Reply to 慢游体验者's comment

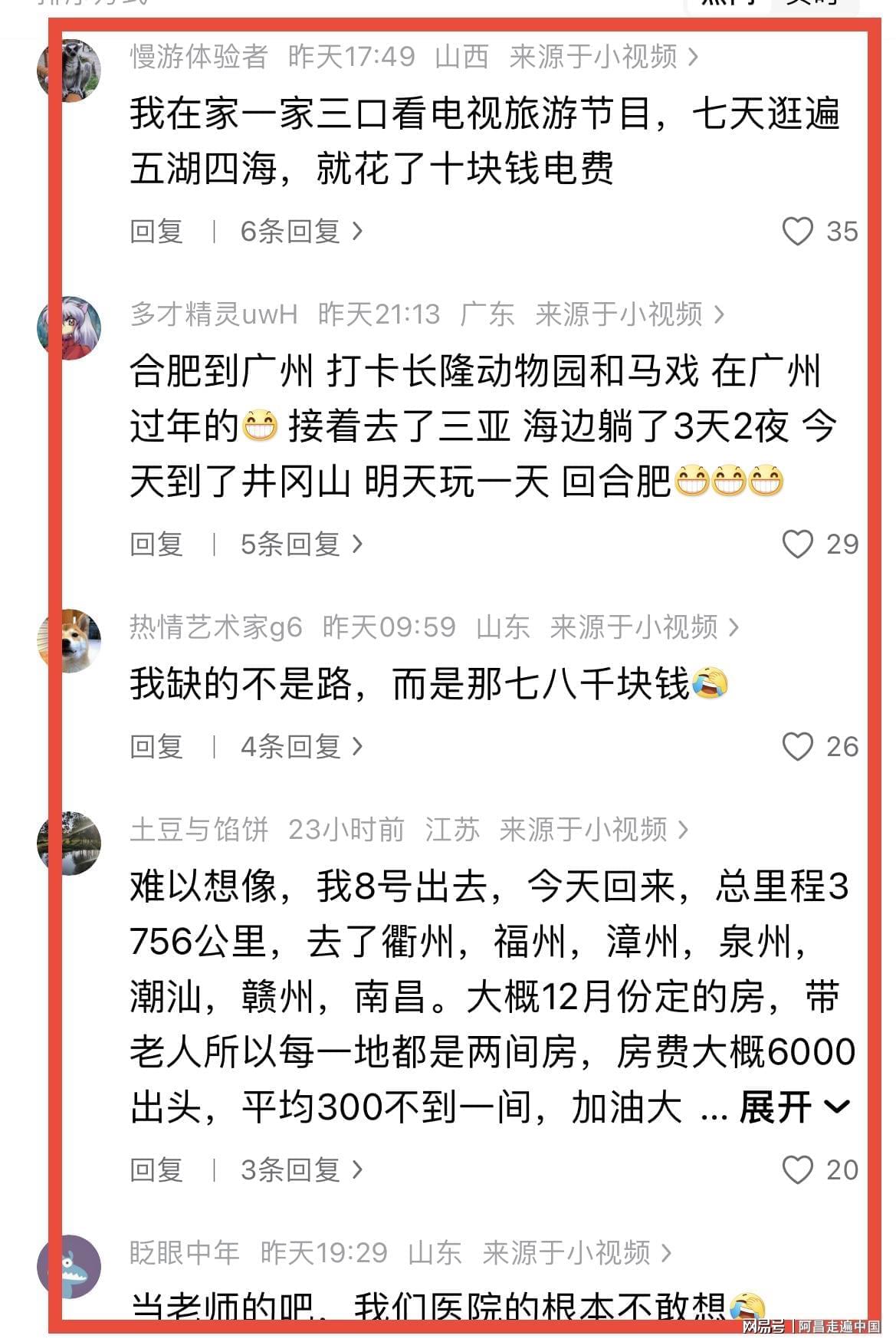tap(156, 231)
